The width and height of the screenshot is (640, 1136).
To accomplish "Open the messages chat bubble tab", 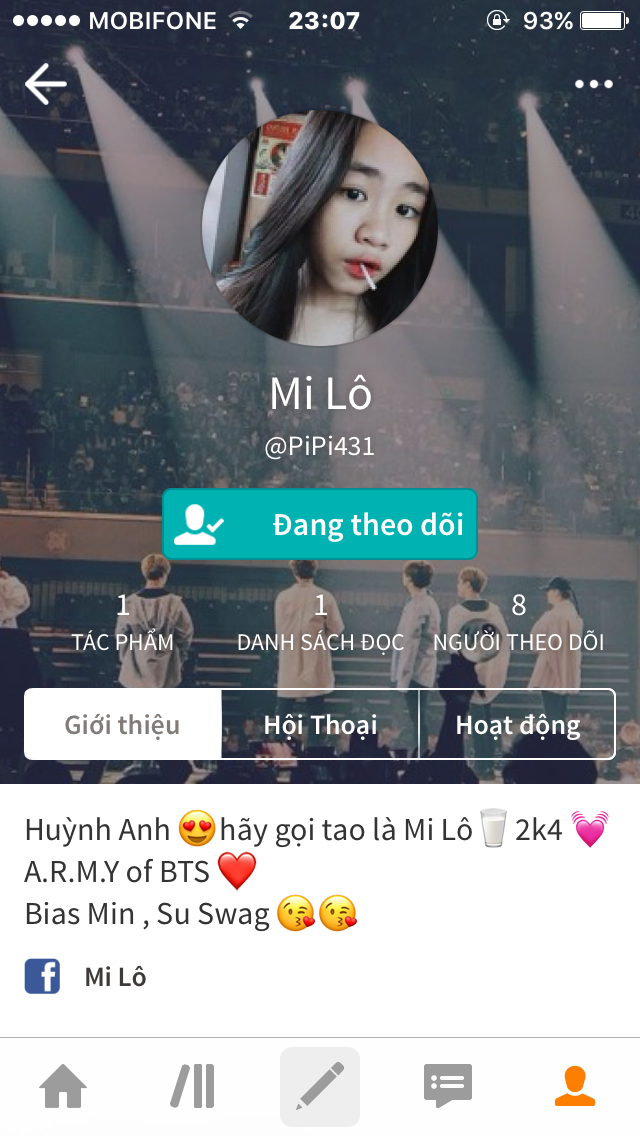I will click(x=447, y=1086).
